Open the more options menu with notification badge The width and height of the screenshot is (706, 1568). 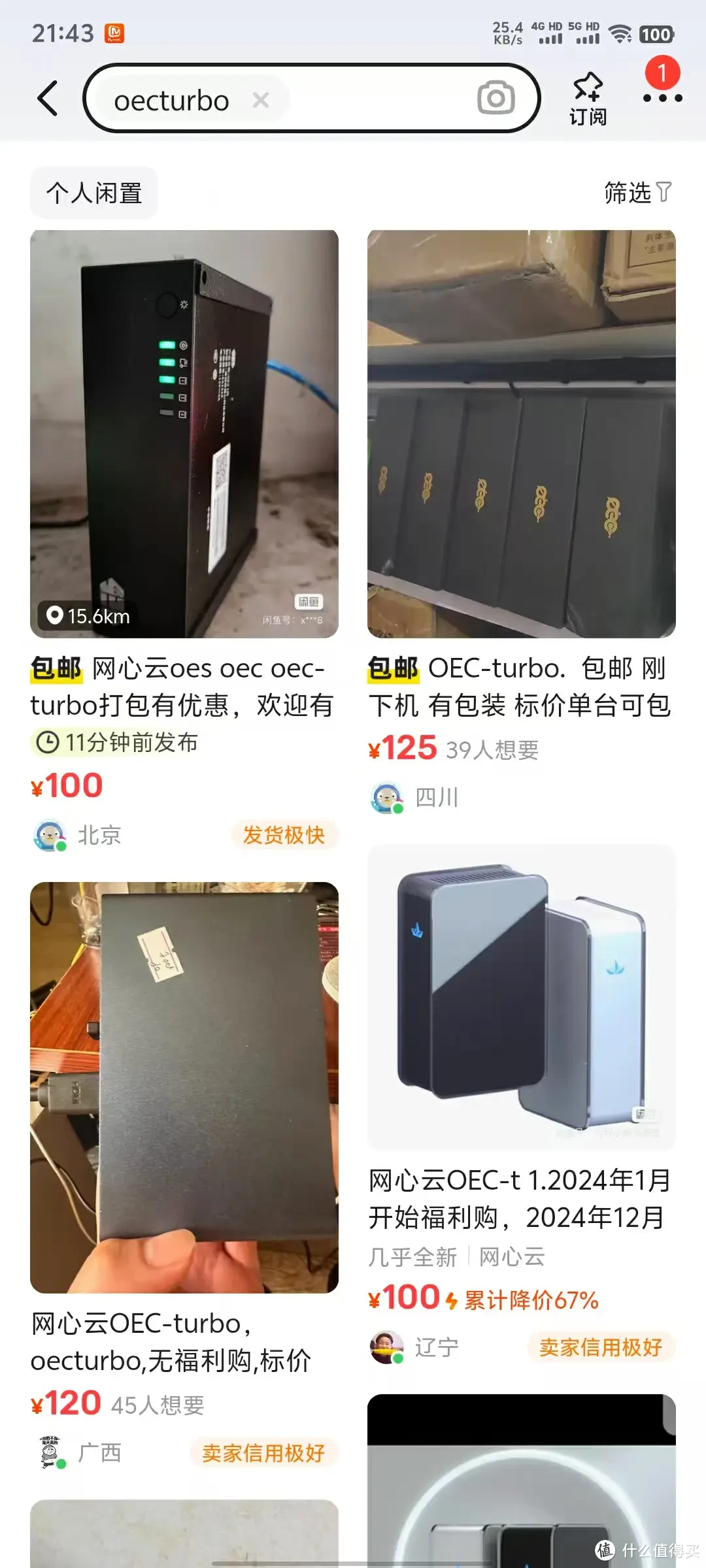coord(662,99)
